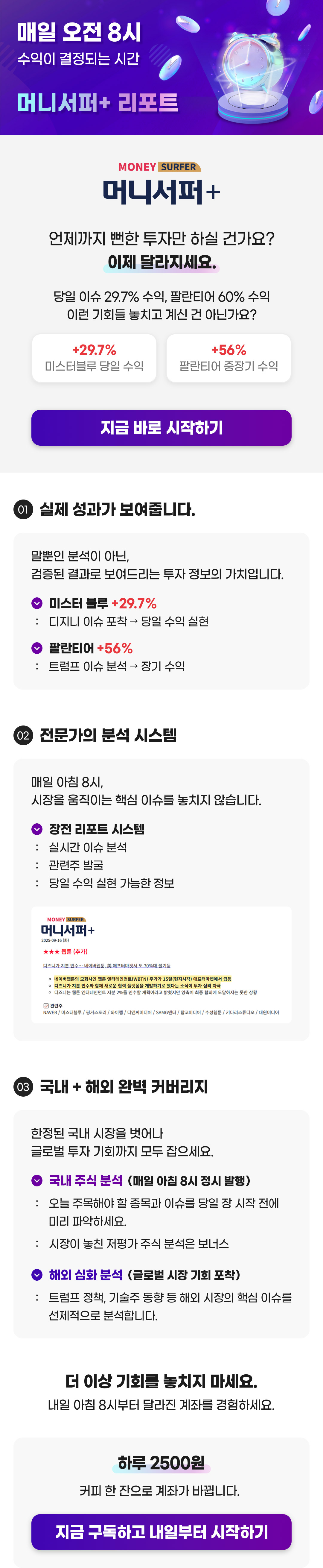323x1568 pixels.
Task: Tap the 지금 바로 시작하기 button
Action: click(161, 427)
